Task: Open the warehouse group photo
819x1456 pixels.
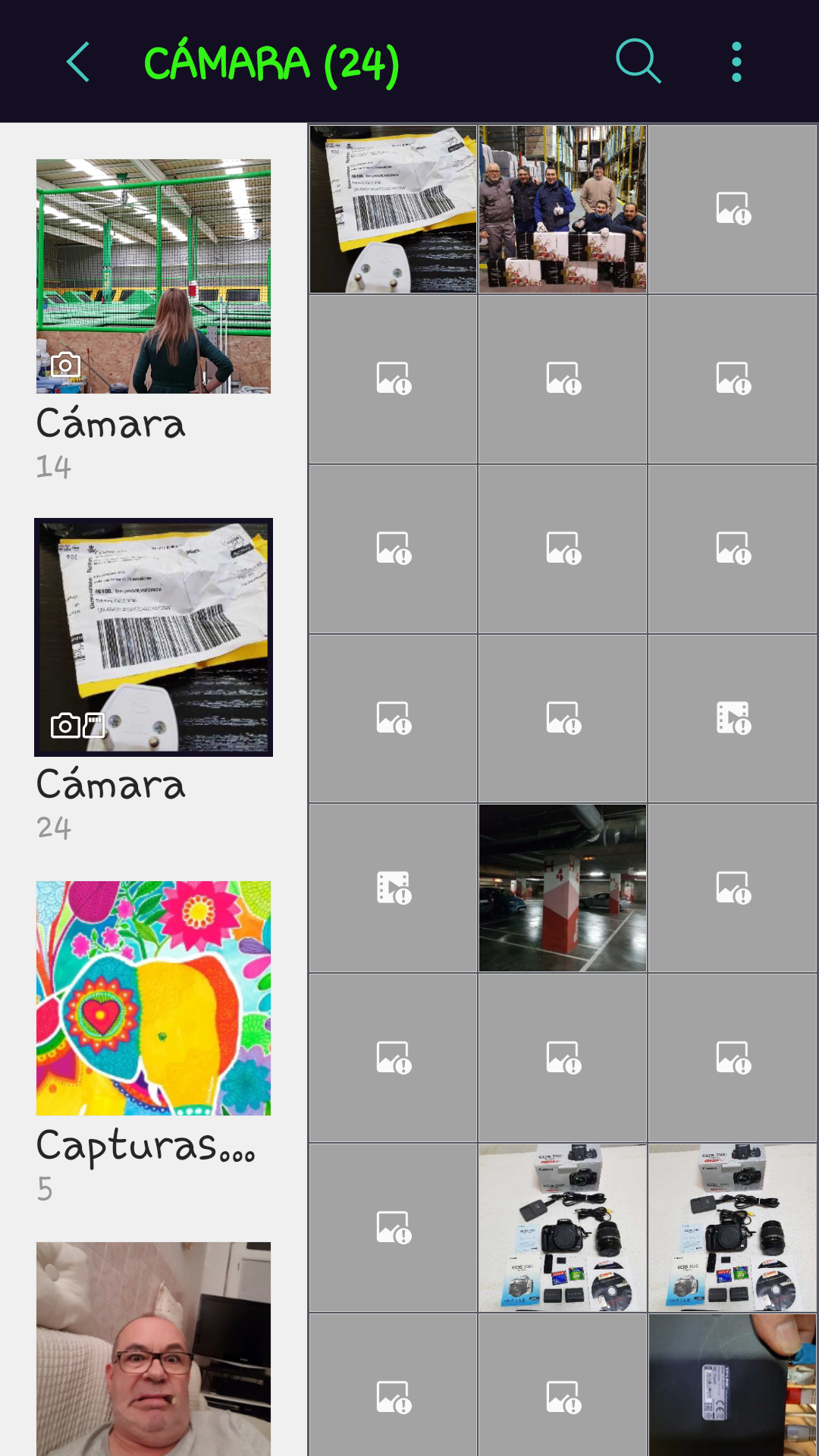Action: tap(563, 209)
